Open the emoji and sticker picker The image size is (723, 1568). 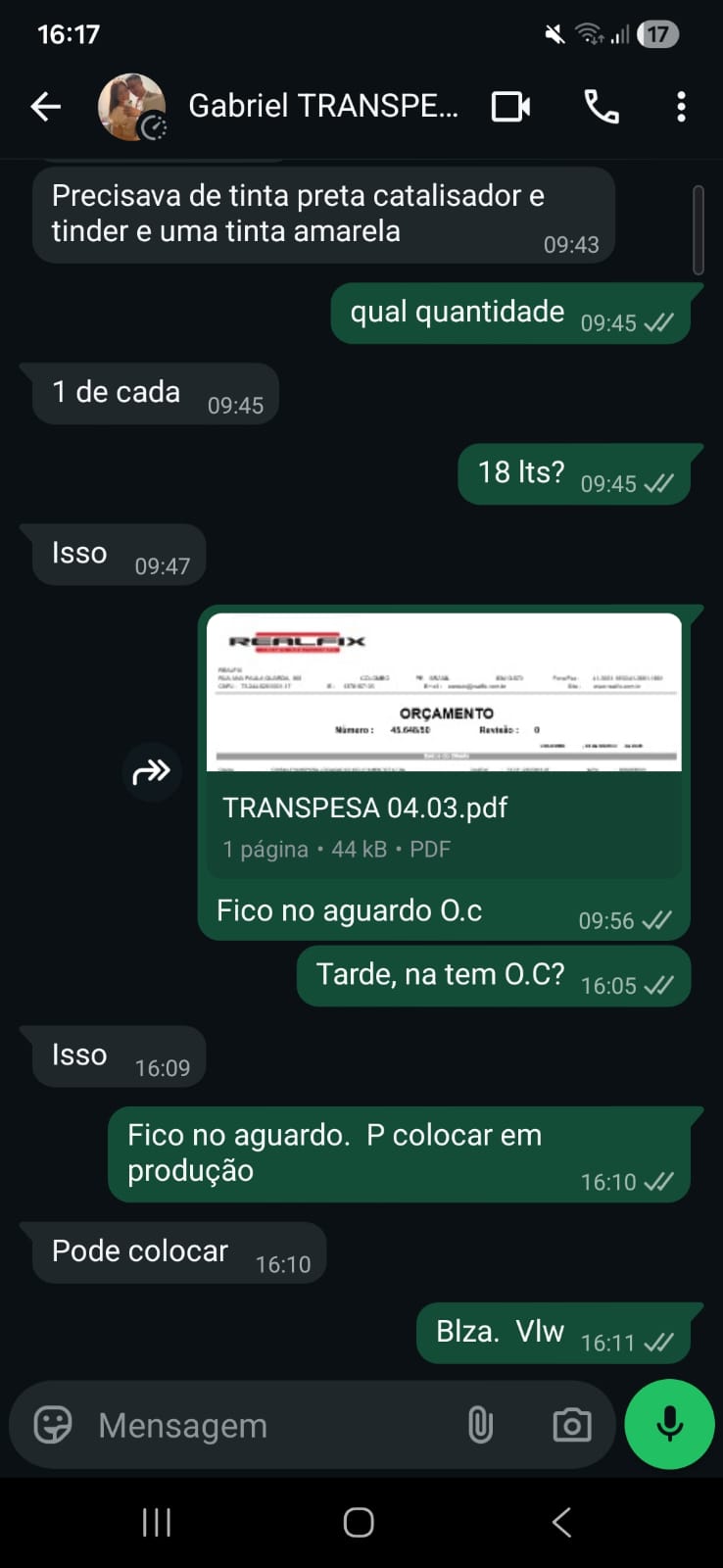tap(53, 1425)
